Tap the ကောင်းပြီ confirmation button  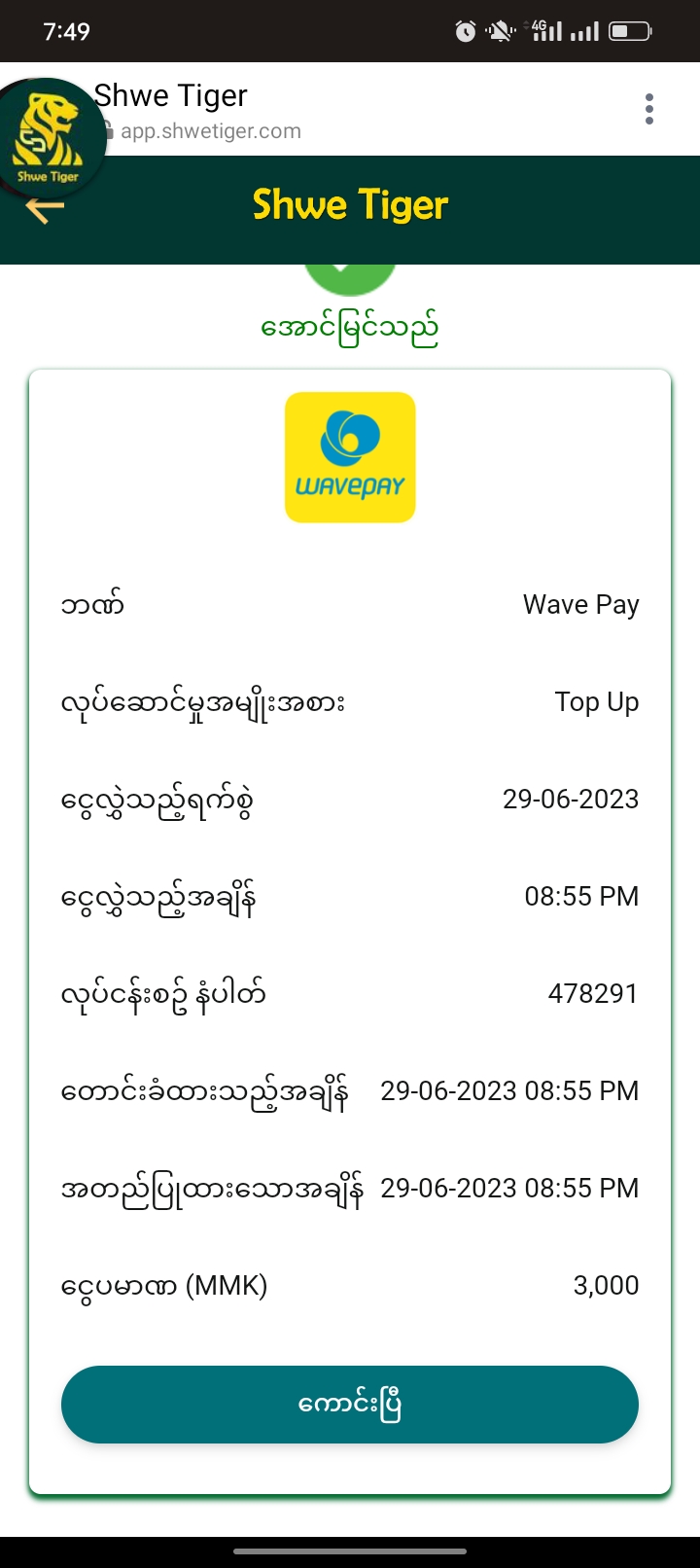click(350, 1405)
